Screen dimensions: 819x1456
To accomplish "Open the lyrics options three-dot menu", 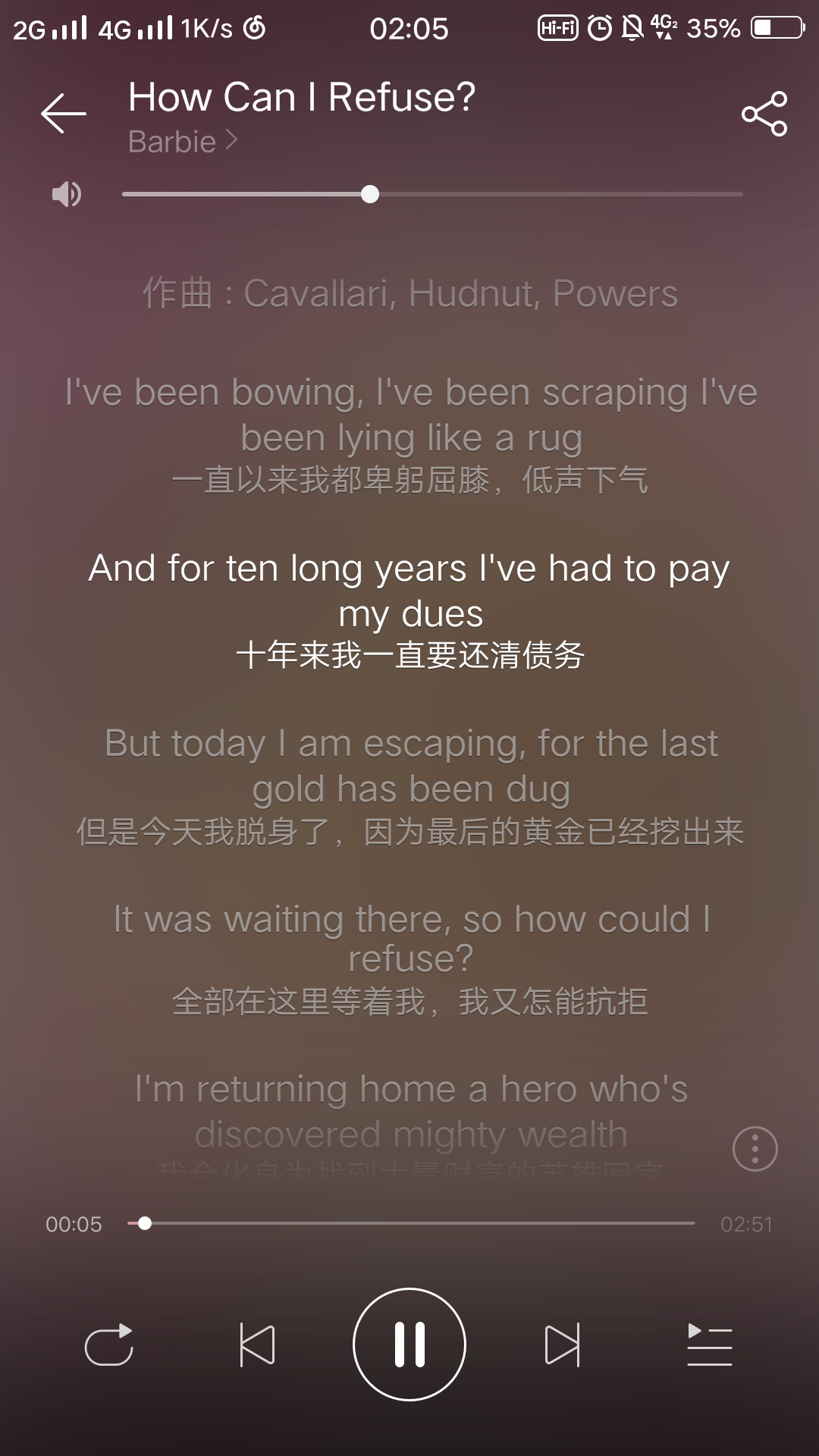I will [755, 1149].
